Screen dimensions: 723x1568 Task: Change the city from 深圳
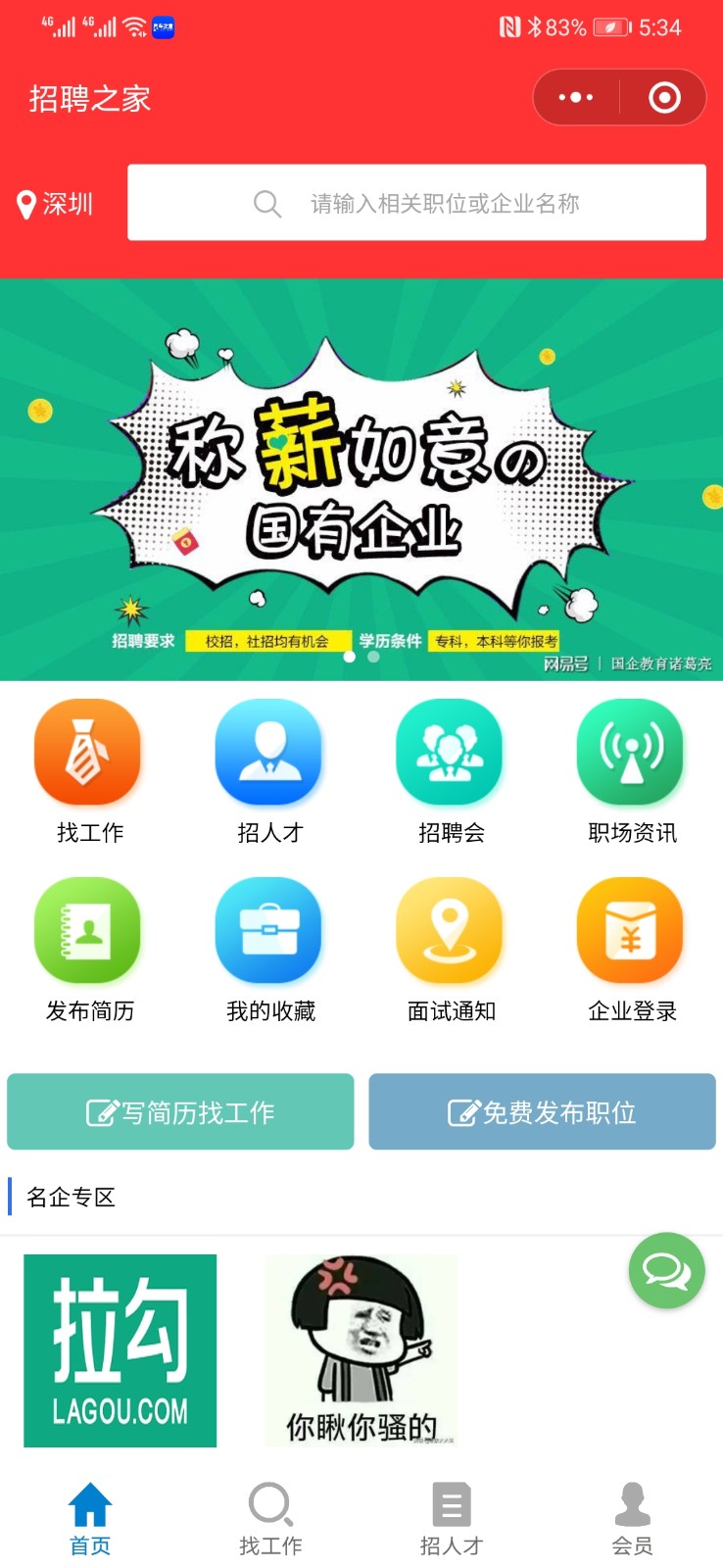coord(57,204)
